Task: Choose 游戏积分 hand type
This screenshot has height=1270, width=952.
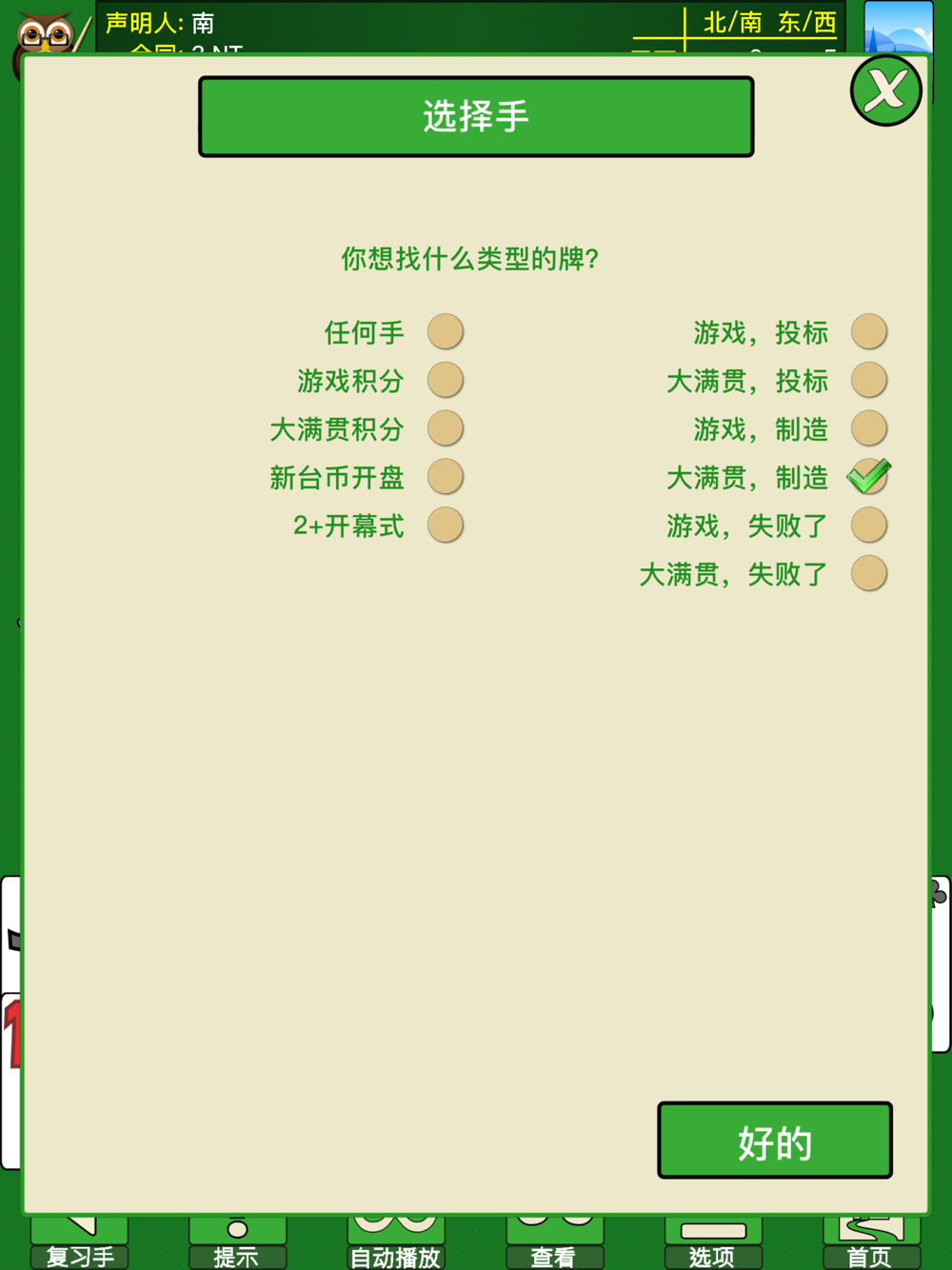Action: [445, 381]
